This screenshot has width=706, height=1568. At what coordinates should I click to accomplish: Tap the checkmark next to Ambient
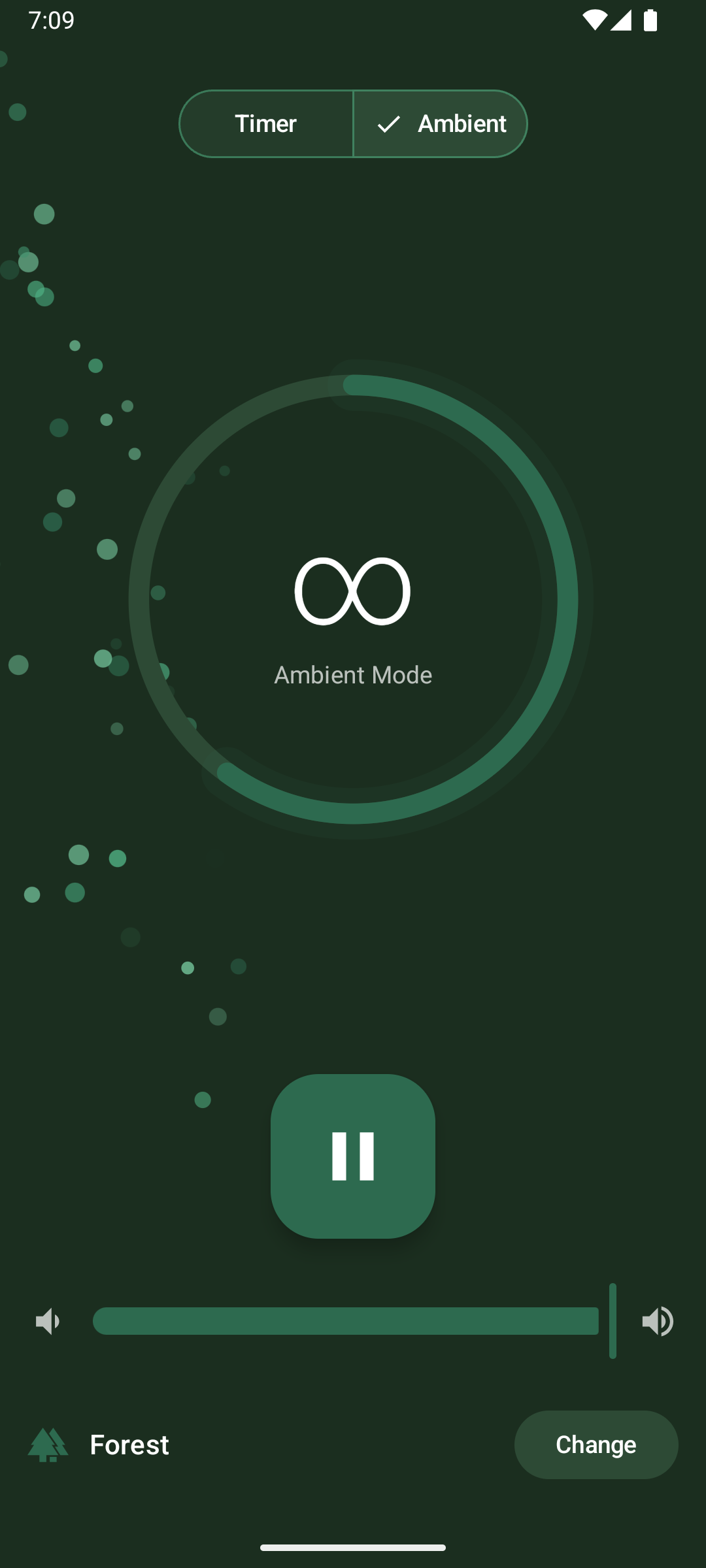tap(390, 124)
